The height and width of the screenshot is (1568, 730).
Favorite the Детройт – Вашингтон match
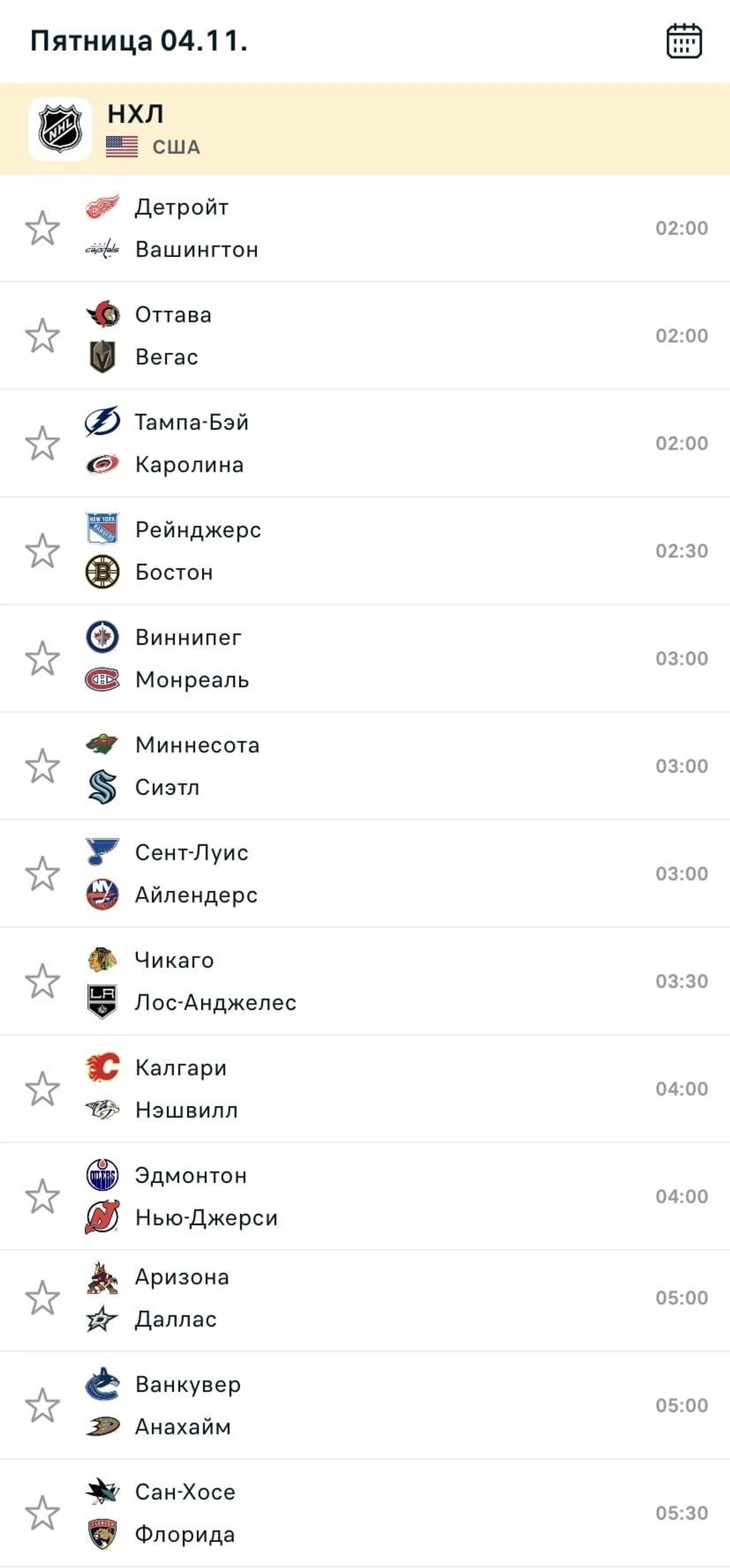tap(42, 228)
